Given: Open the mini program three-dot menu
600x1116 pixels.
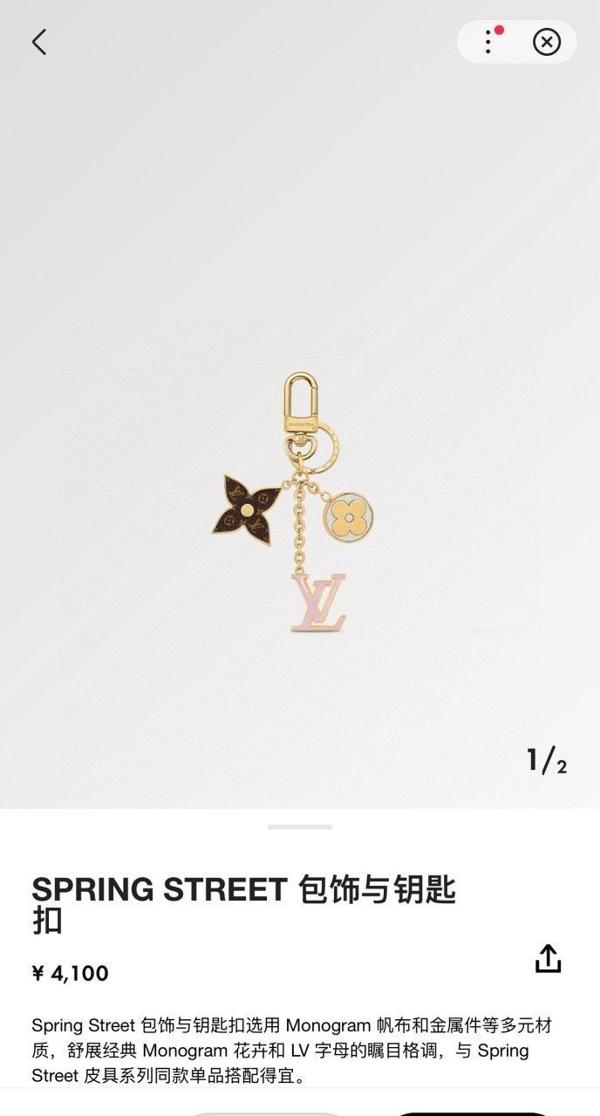Looking at the screenshot, I should click(489, 42).
